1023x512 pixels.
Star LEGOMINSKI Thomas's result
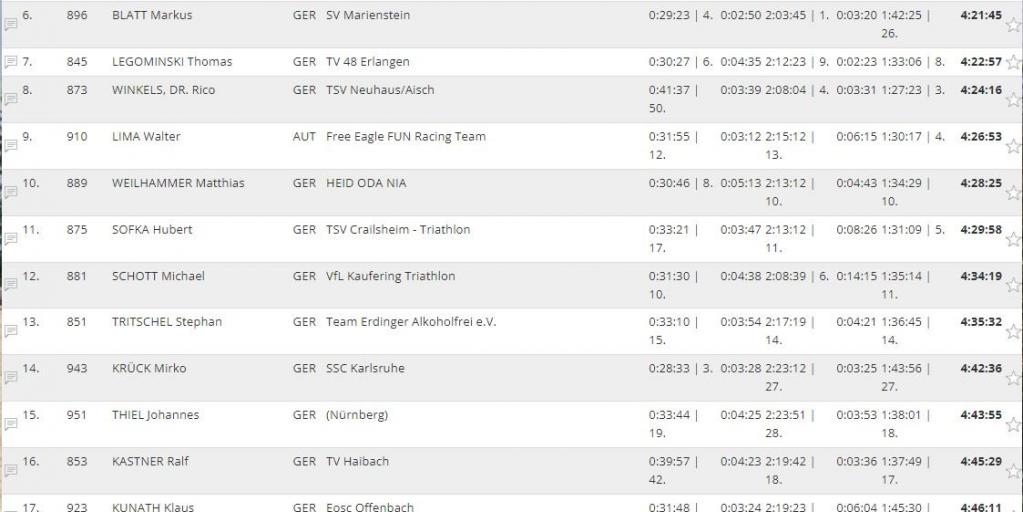1013,62
